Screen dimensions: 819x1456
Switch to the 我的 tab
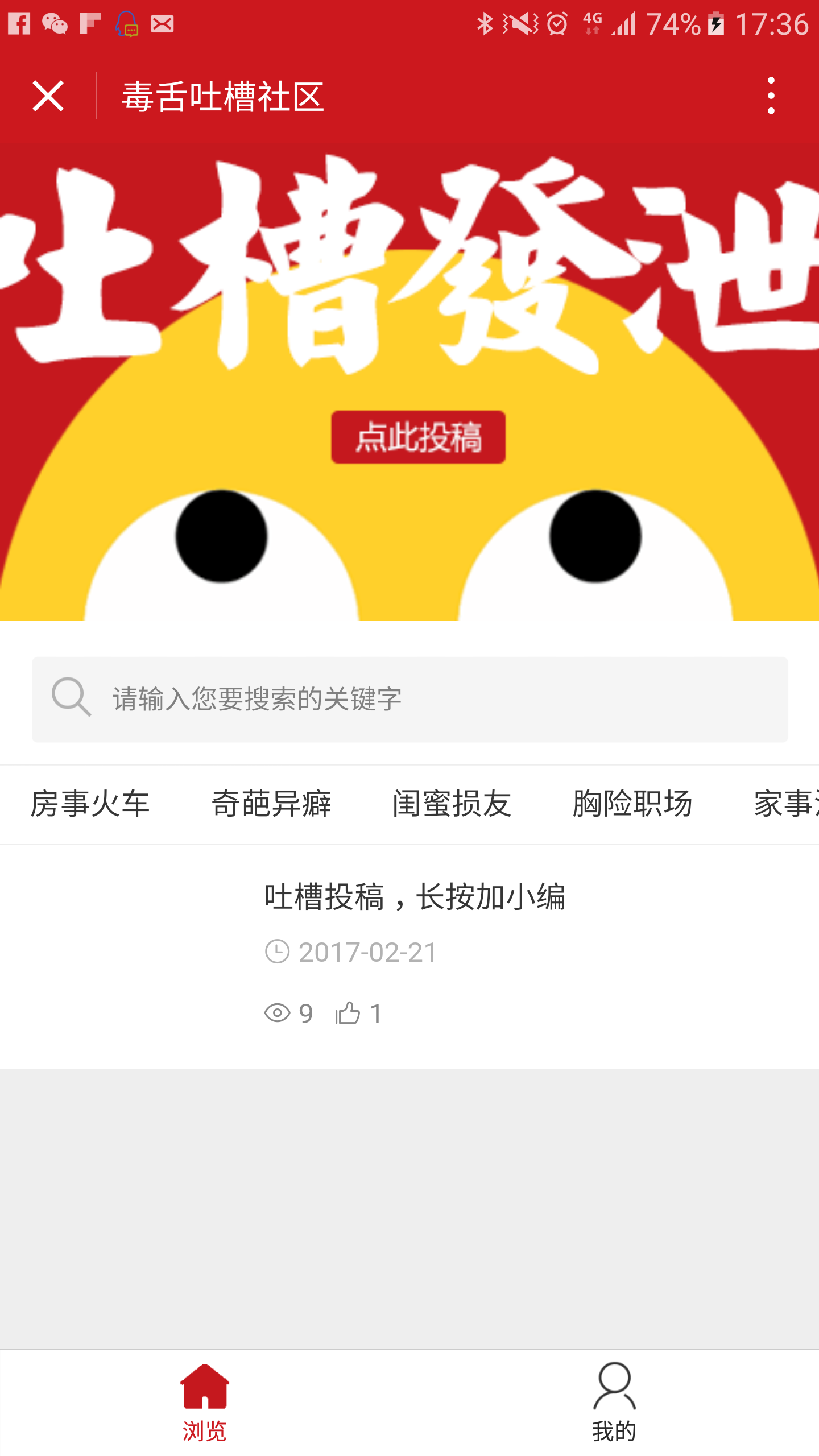[614, 1403]
